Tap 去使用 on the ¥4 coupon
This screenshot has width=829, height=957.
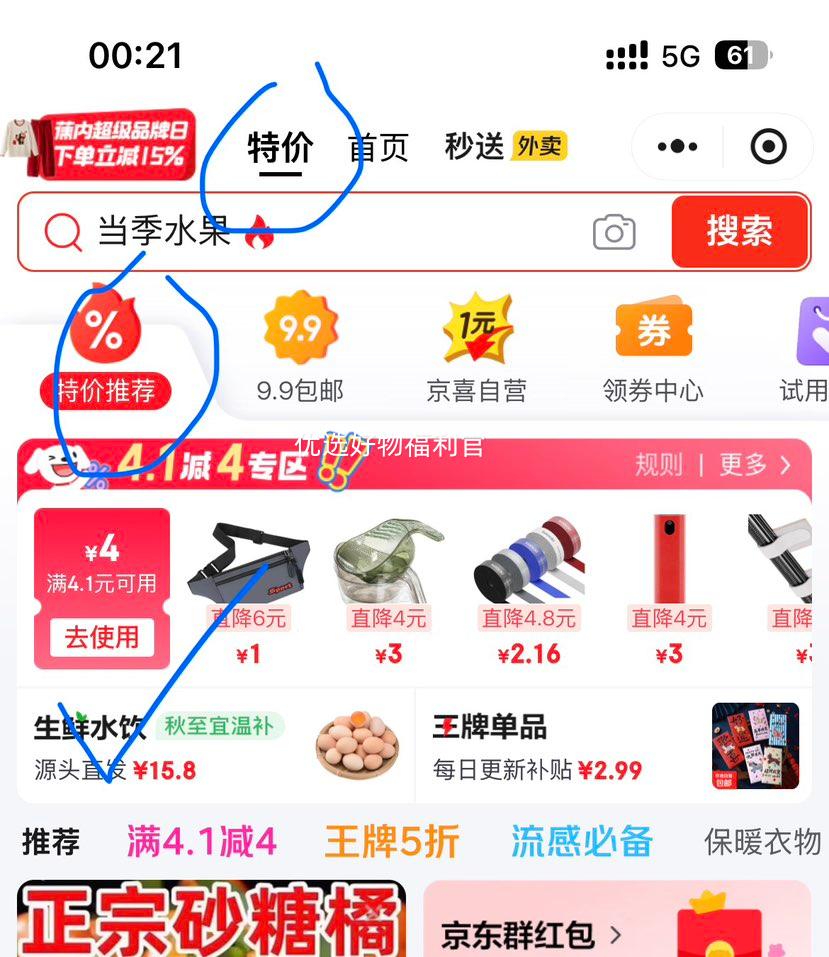coord(100,640)
